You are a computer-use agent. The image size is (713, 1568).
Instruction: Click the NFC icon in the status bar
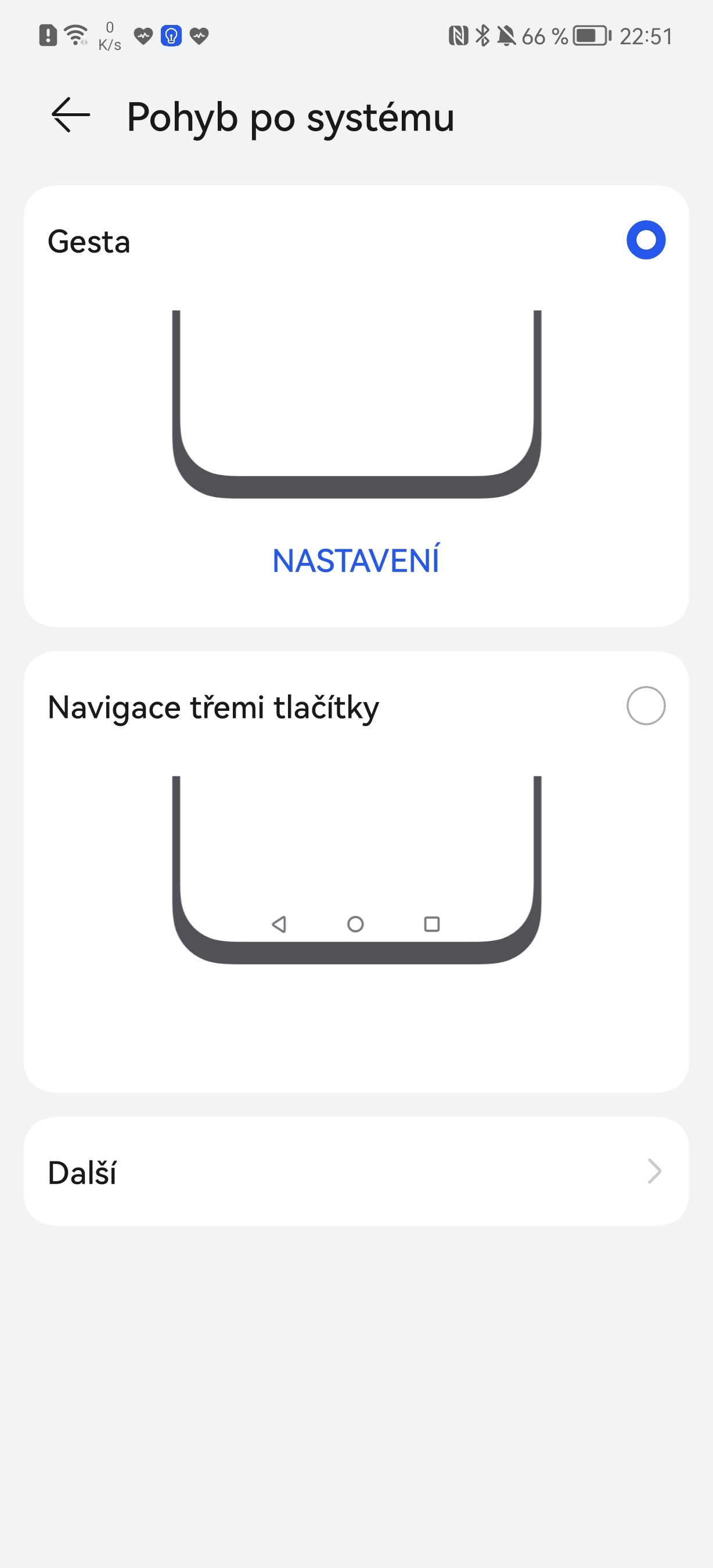tap(460, 35)
